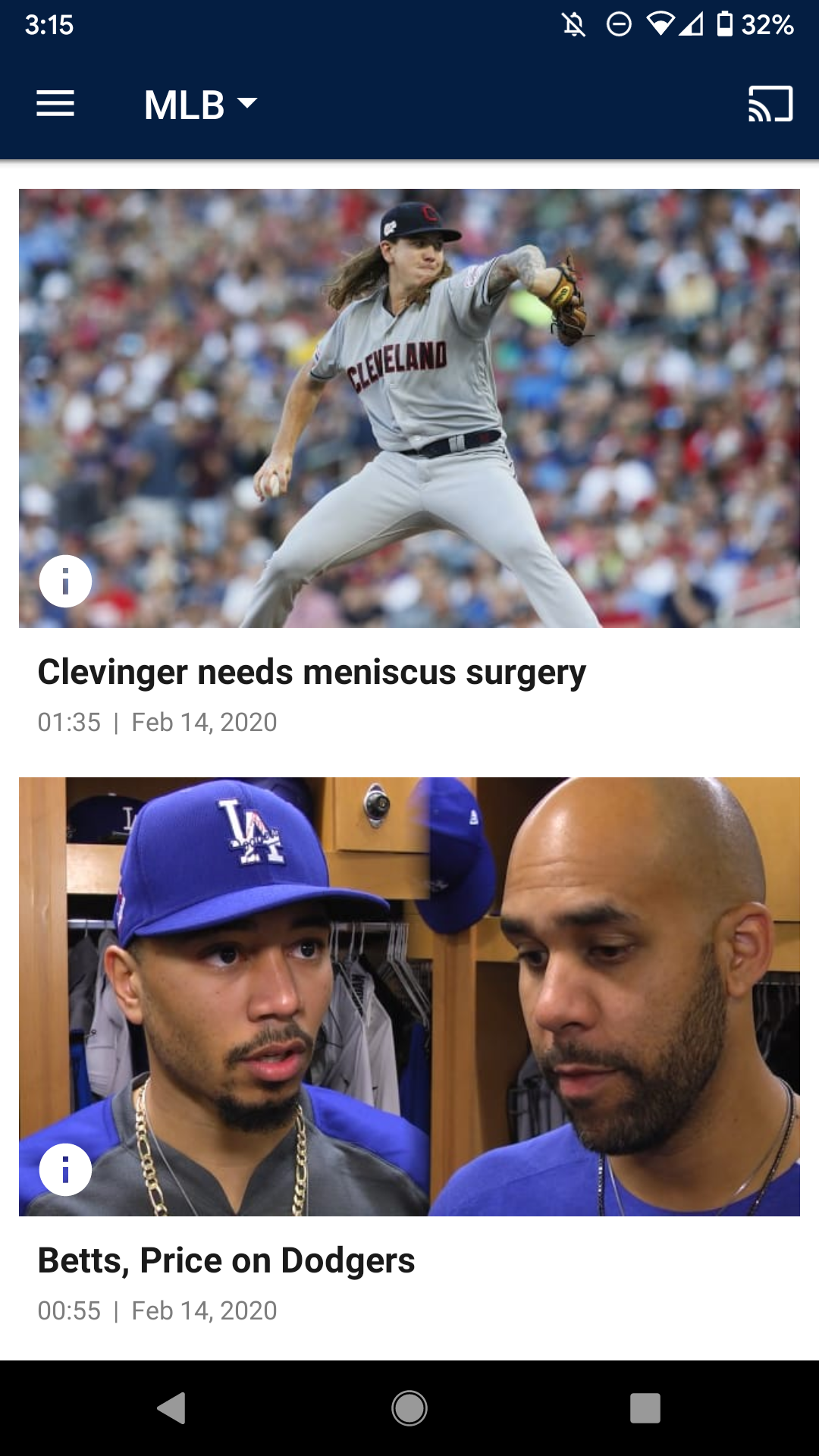Open the MLB league selector dropdown
819x1456 pixels.
[199, 104]
